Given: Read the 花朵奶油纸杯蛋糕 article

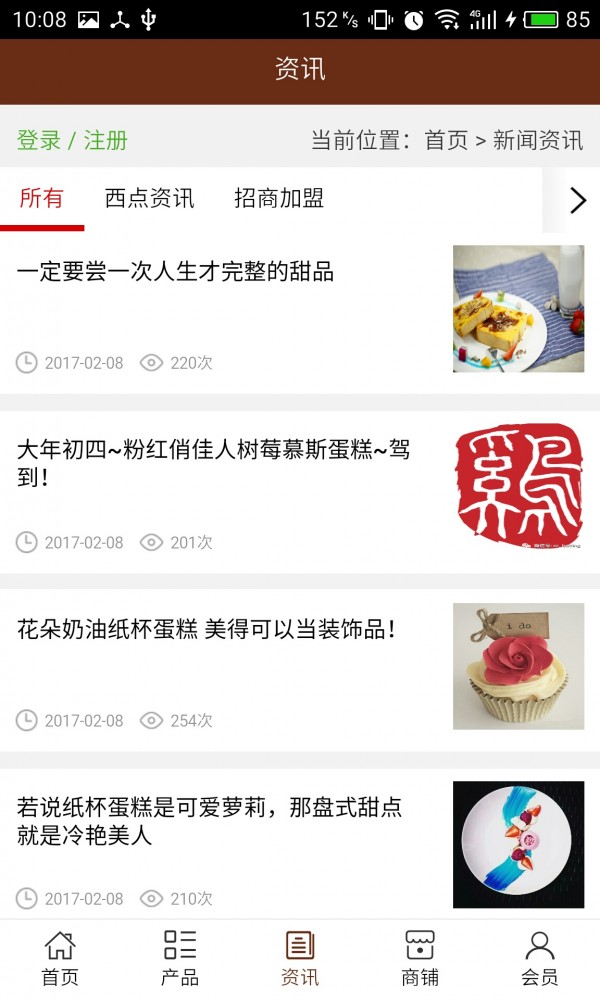Looking at the screenshot, I should 207,630.
